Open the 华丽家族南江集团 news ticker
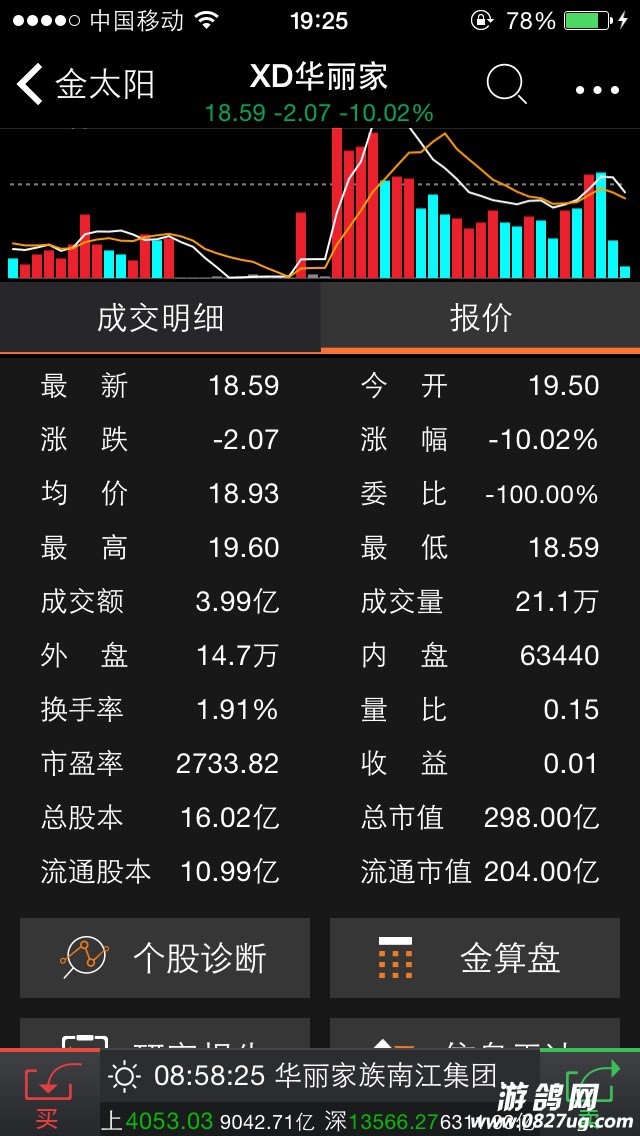The width and height of the screenshot is (640, 1136). coord(310,1076)
